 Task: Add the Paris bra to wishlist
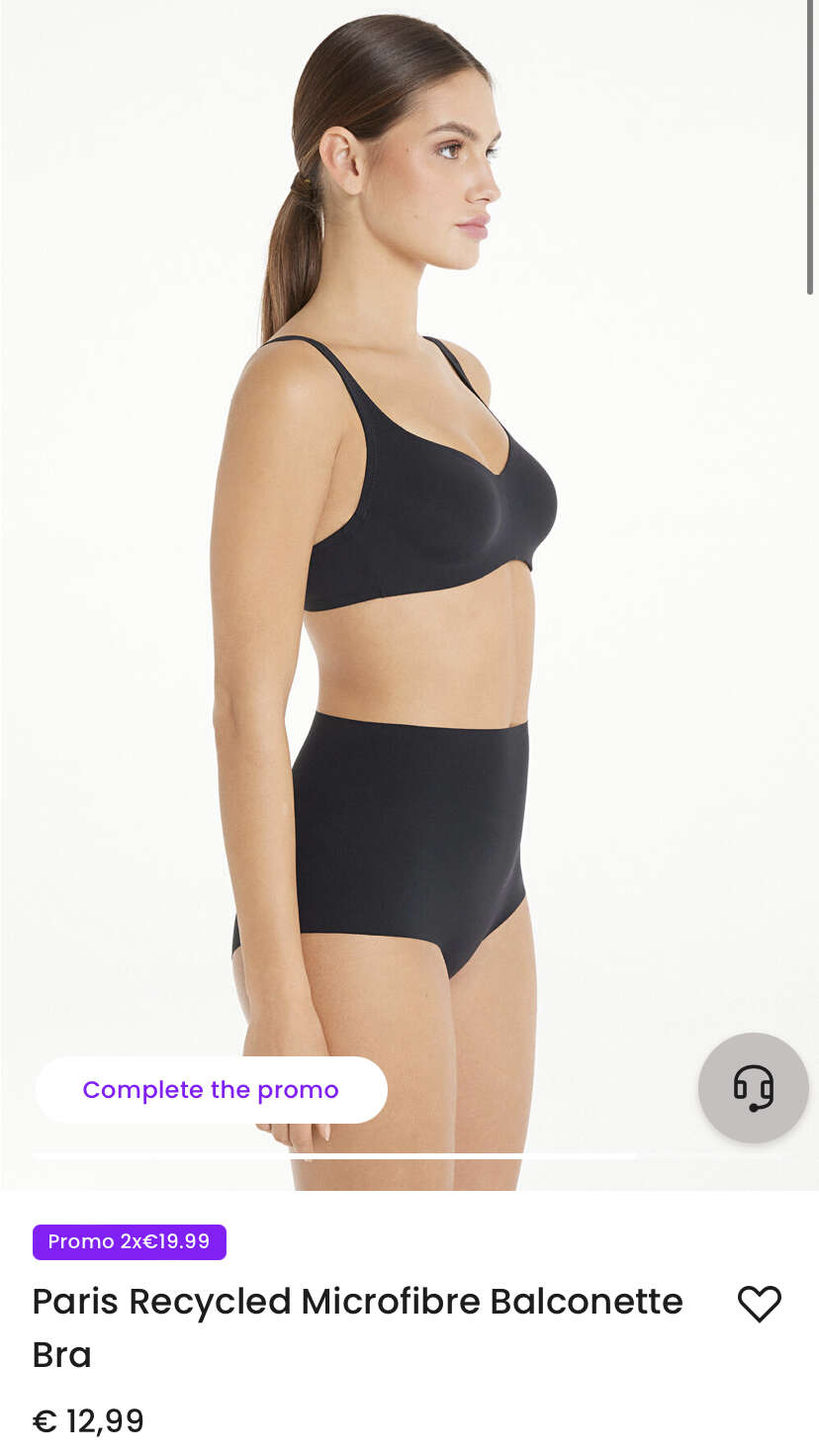(760, 1304)
